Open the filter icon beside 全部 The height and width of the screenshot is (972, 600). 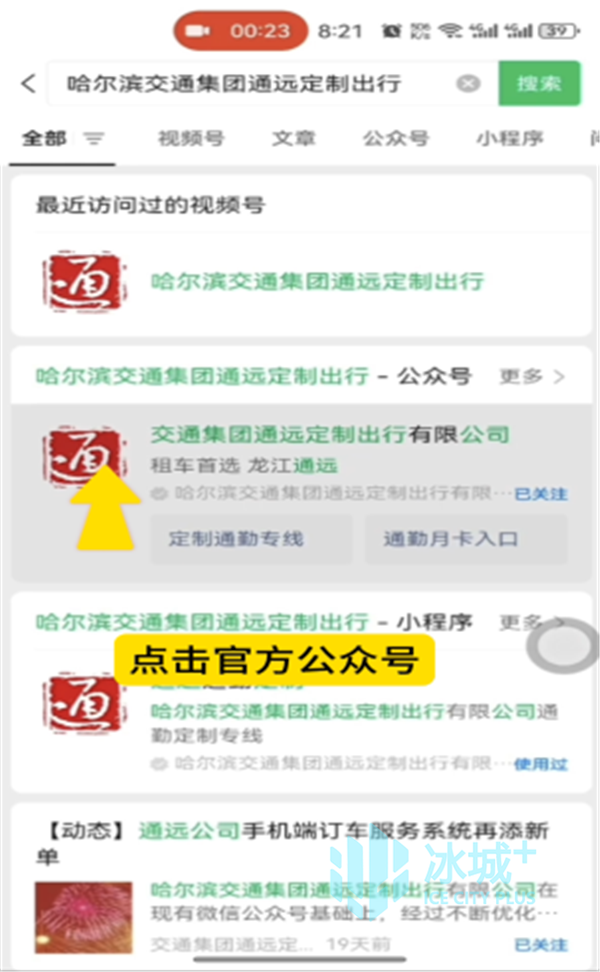pyautogui.click(x=93, y=139)
